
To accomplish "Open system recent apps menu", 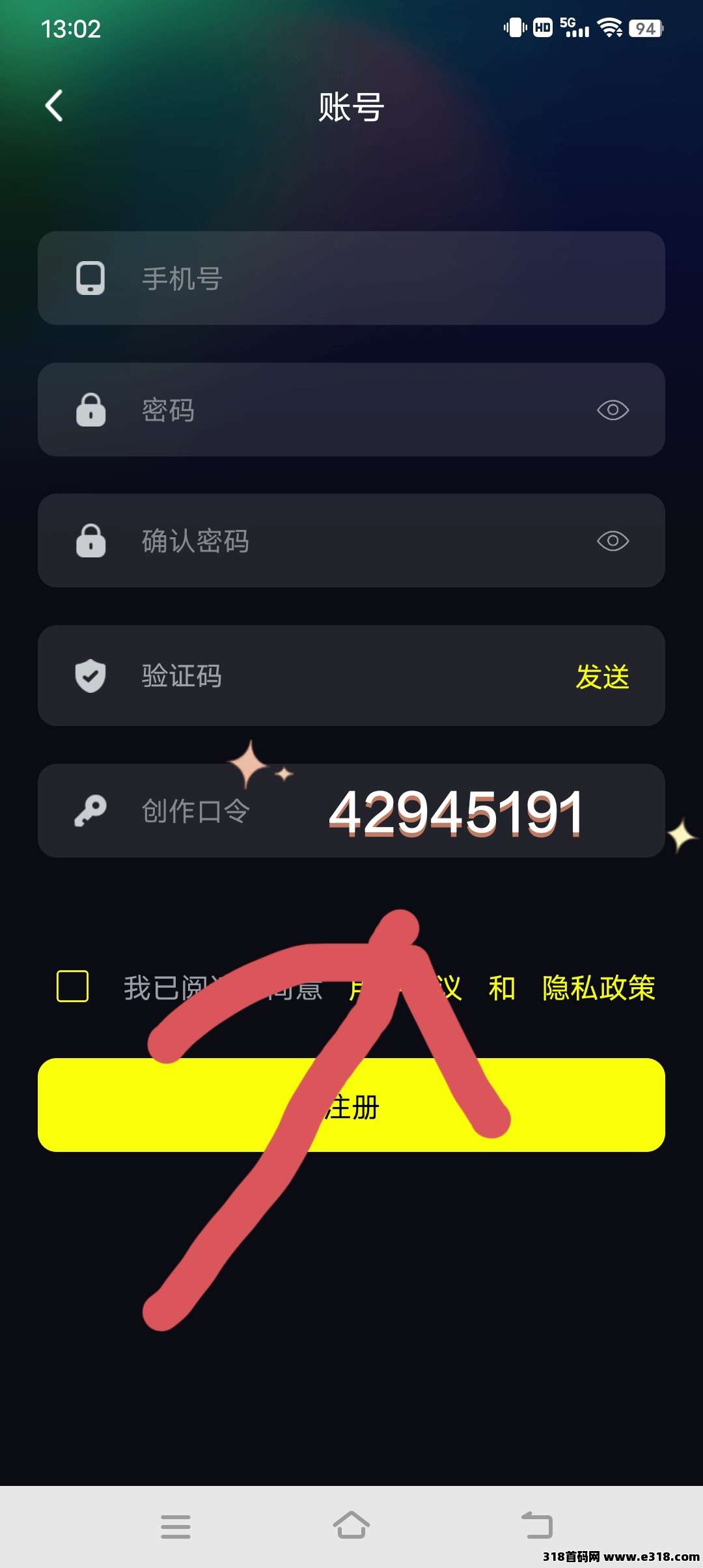I will click(176, 1526).
